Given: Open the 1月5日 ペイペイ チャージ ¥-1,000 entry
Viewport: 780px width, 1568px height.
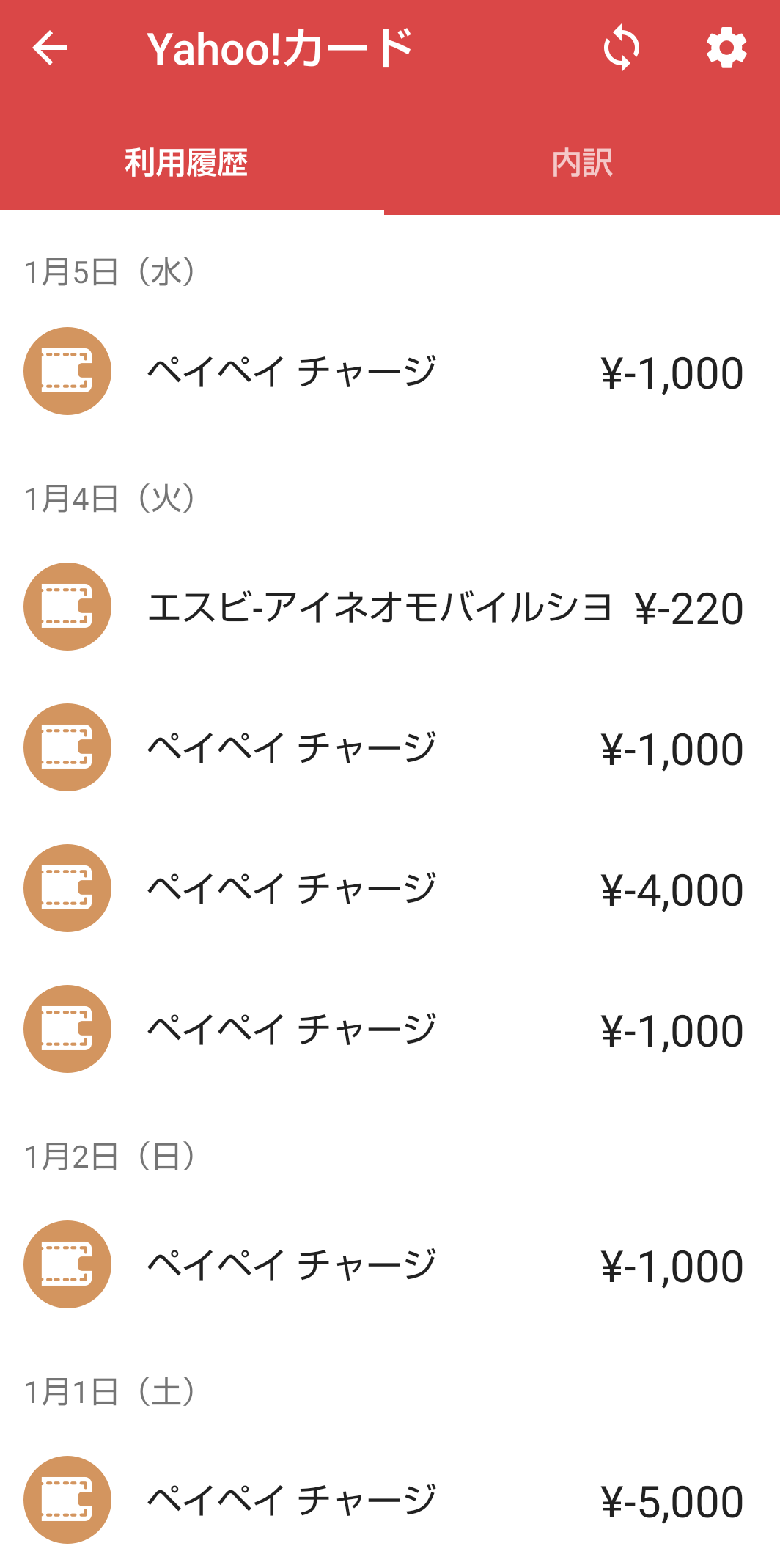Looking at the screenshot, I should tap(390, 372).
